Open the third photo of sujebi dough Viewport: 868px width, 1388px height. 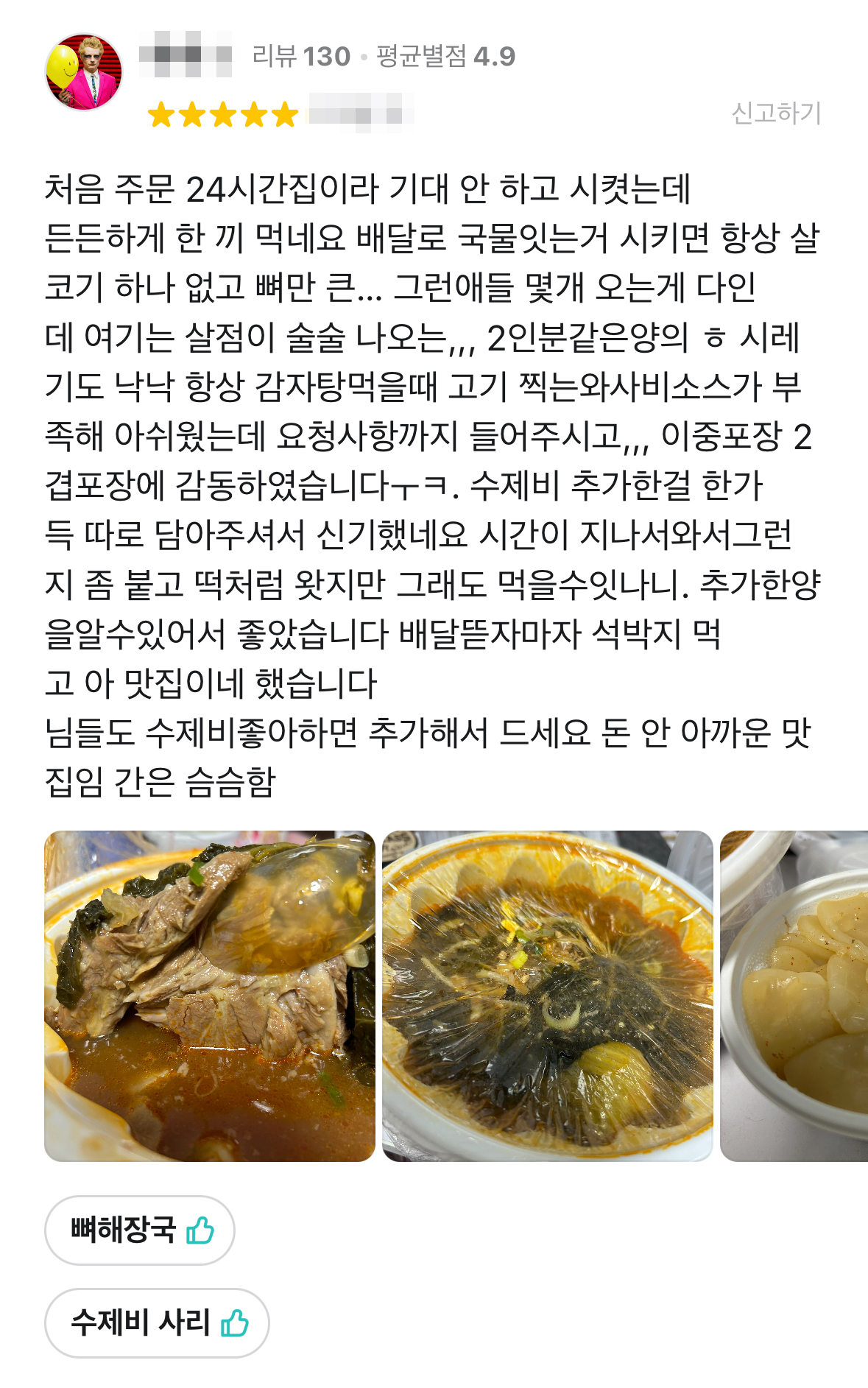coord(795,996)
